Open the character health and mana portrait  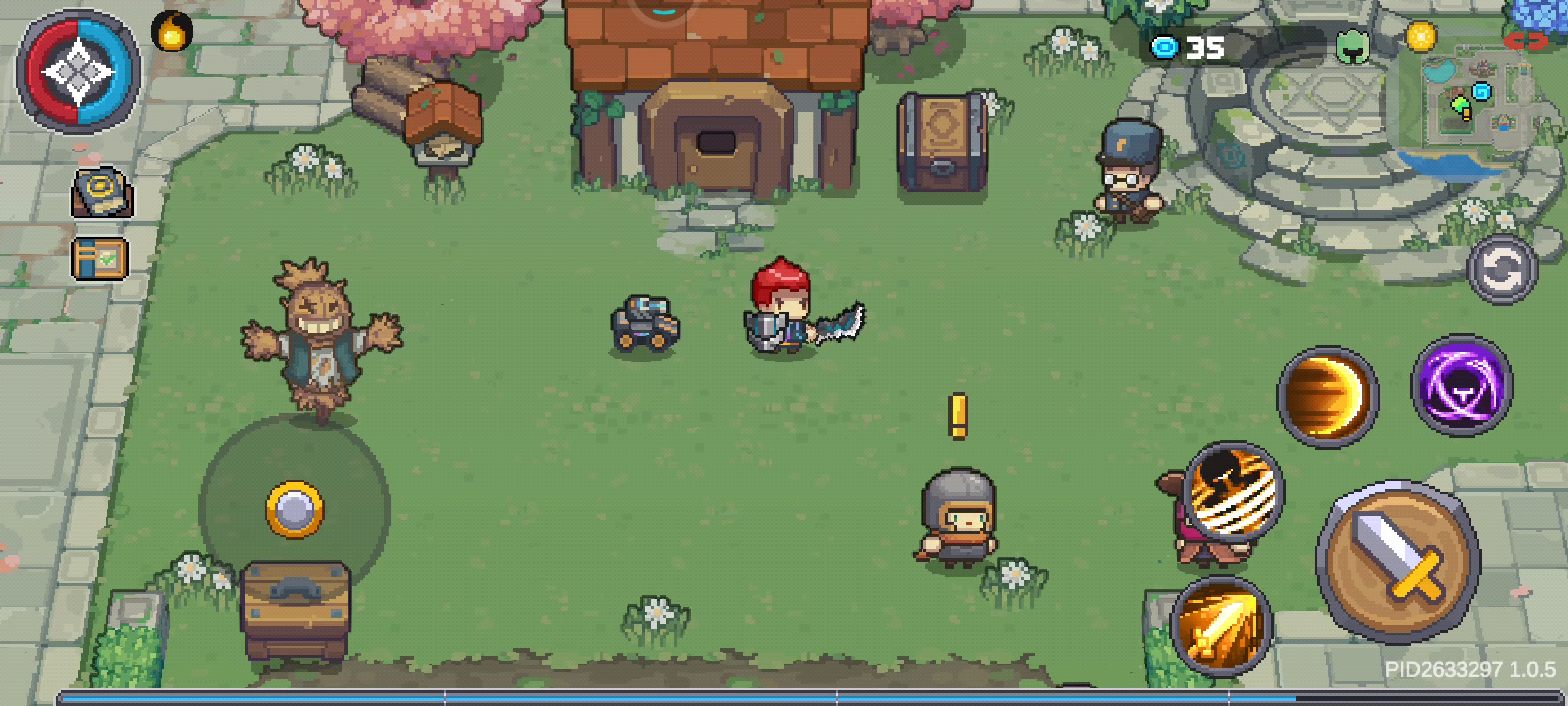coord(78,72)
